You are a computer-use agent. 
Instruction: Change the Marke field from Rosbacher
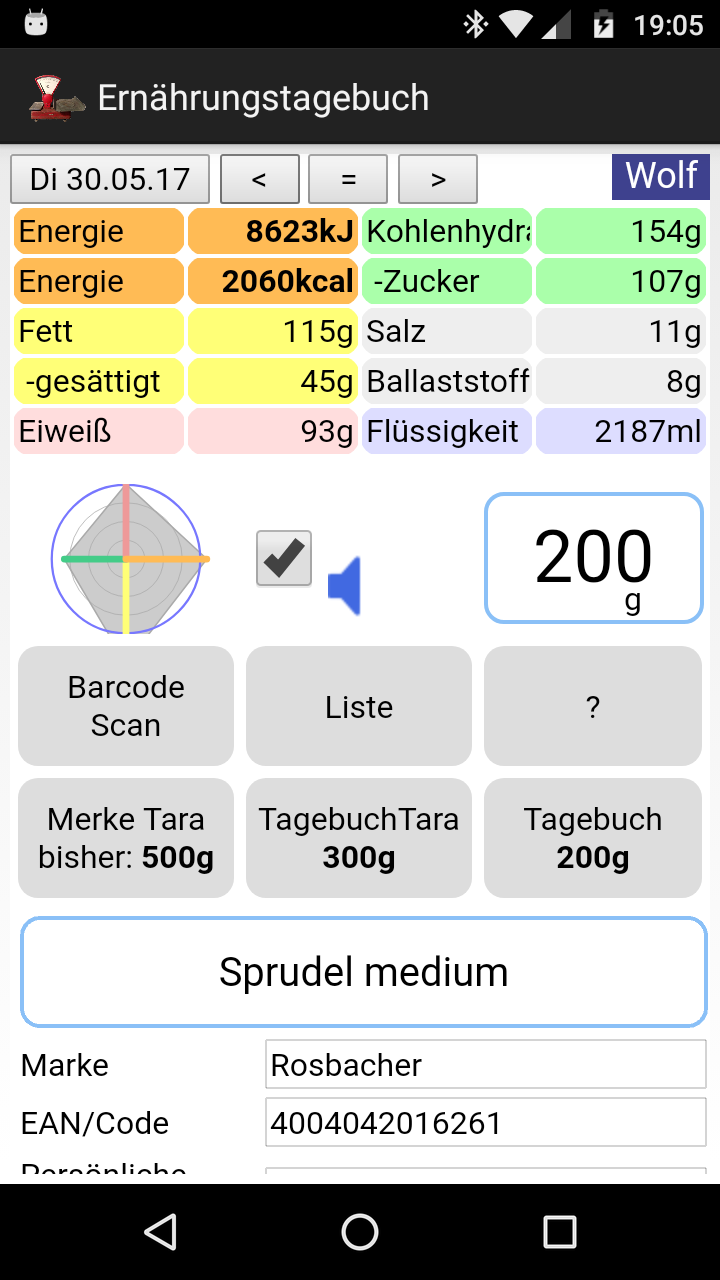point(486,1064)
